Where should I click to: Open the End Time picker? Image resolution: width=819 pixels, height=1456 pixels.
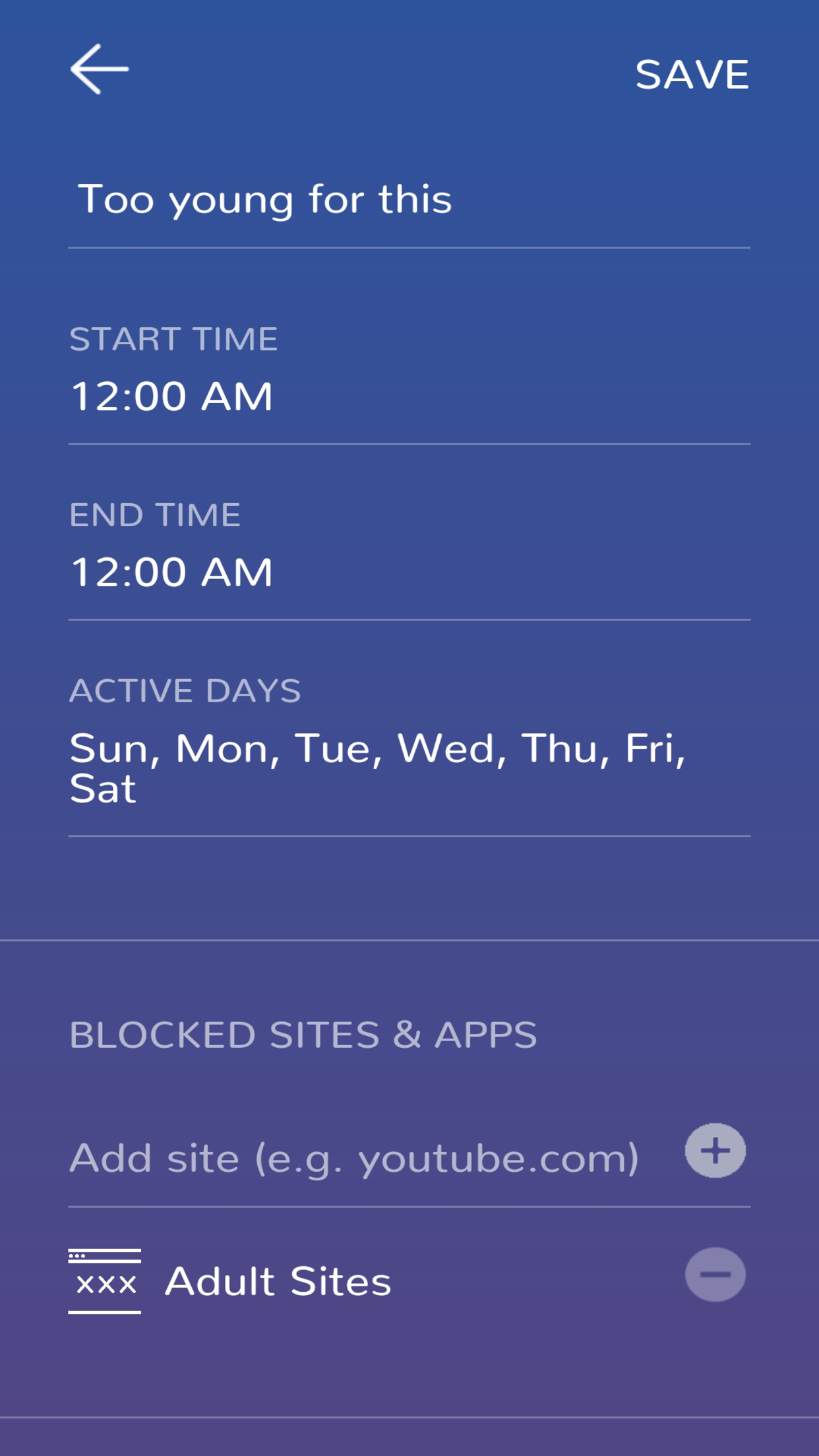point(173,571)
